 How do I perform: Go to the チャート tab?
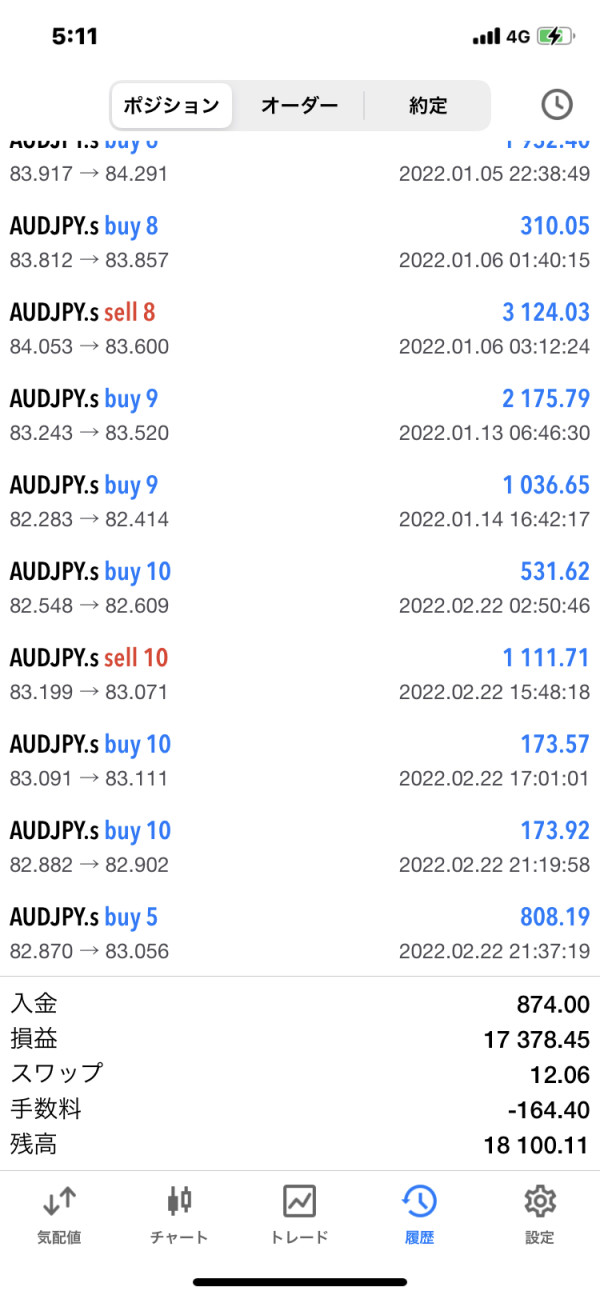pyautogui.click(x=179, y=1213)
